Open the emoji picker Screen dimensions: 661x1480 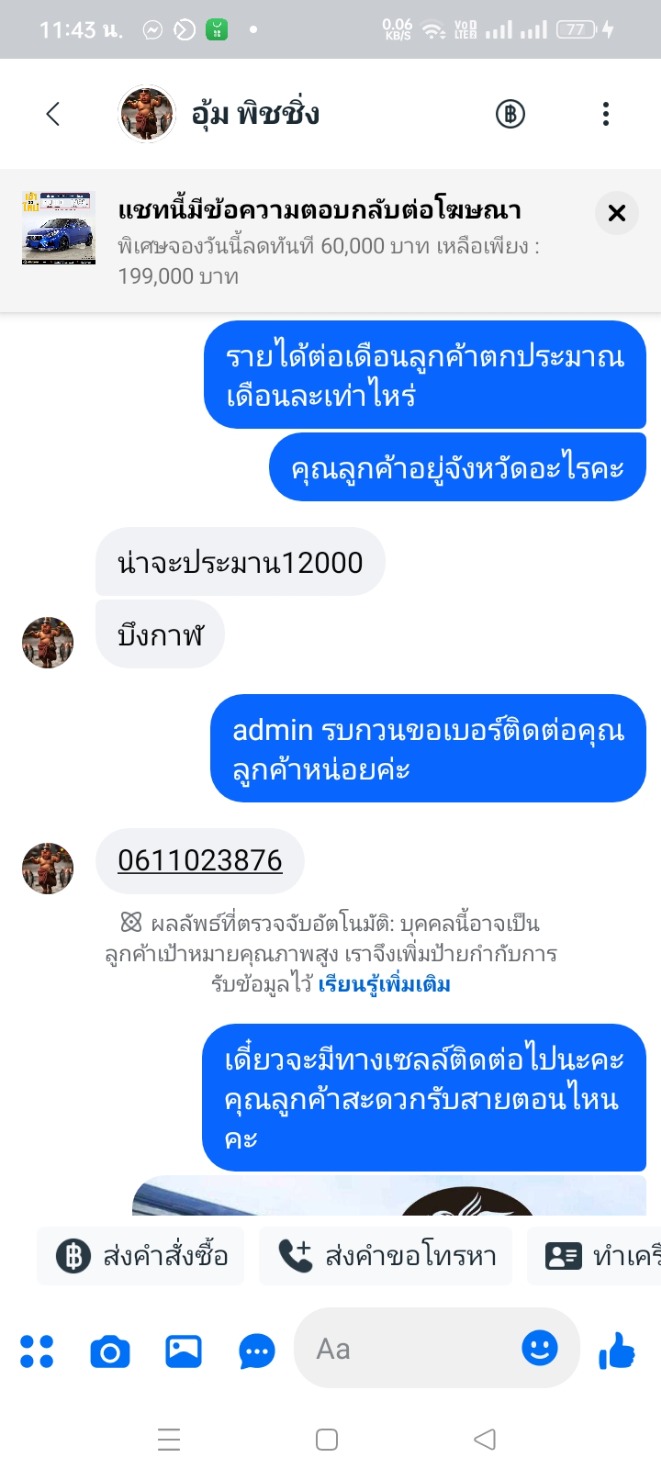point(539,1348)
